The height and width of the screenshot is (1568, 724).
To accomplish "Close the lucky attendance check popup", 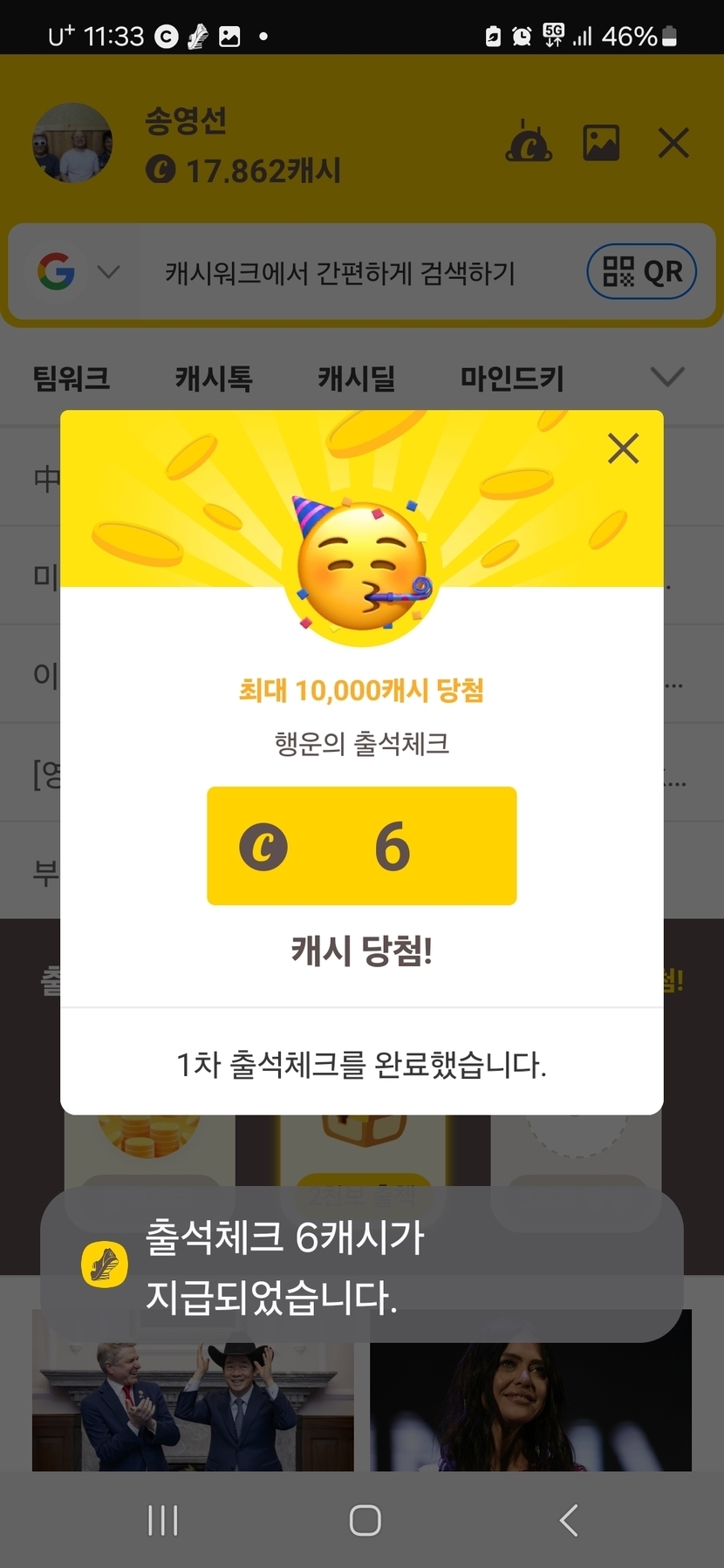I will [x=623, y=449].
